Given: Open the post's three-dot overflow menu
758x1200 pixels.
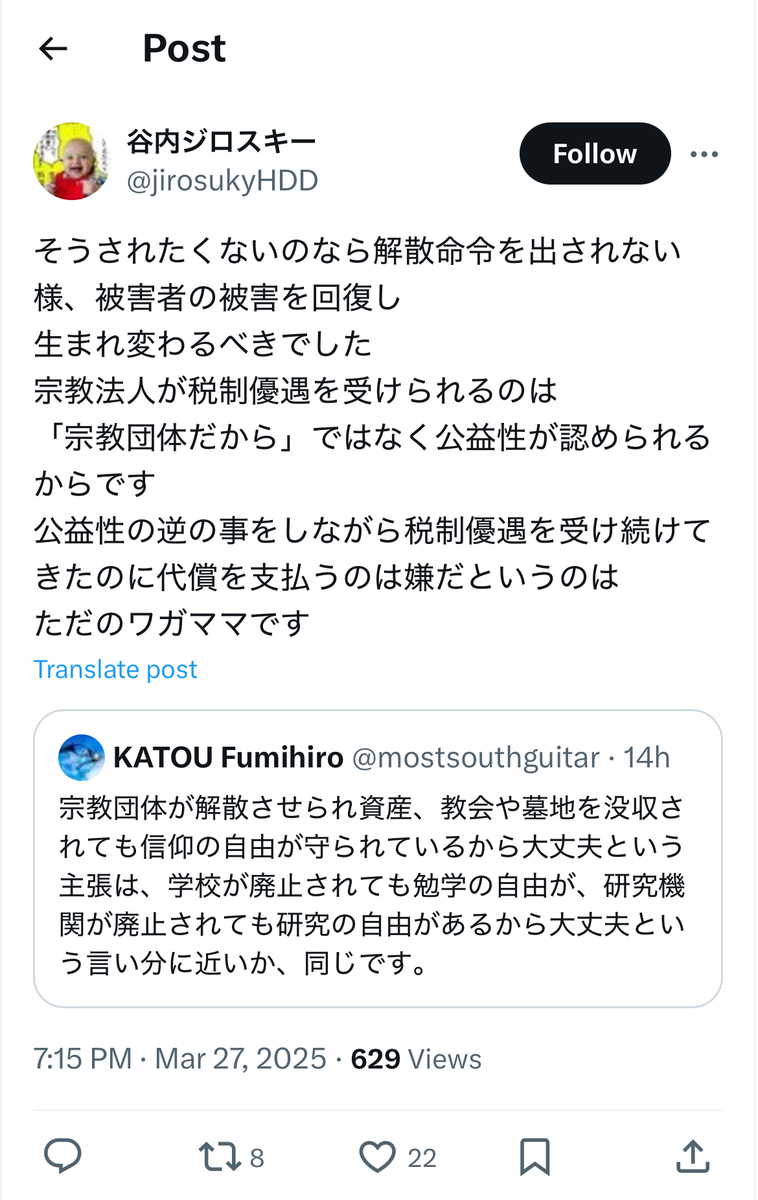Looking at the screenshot, I should 704,154.
